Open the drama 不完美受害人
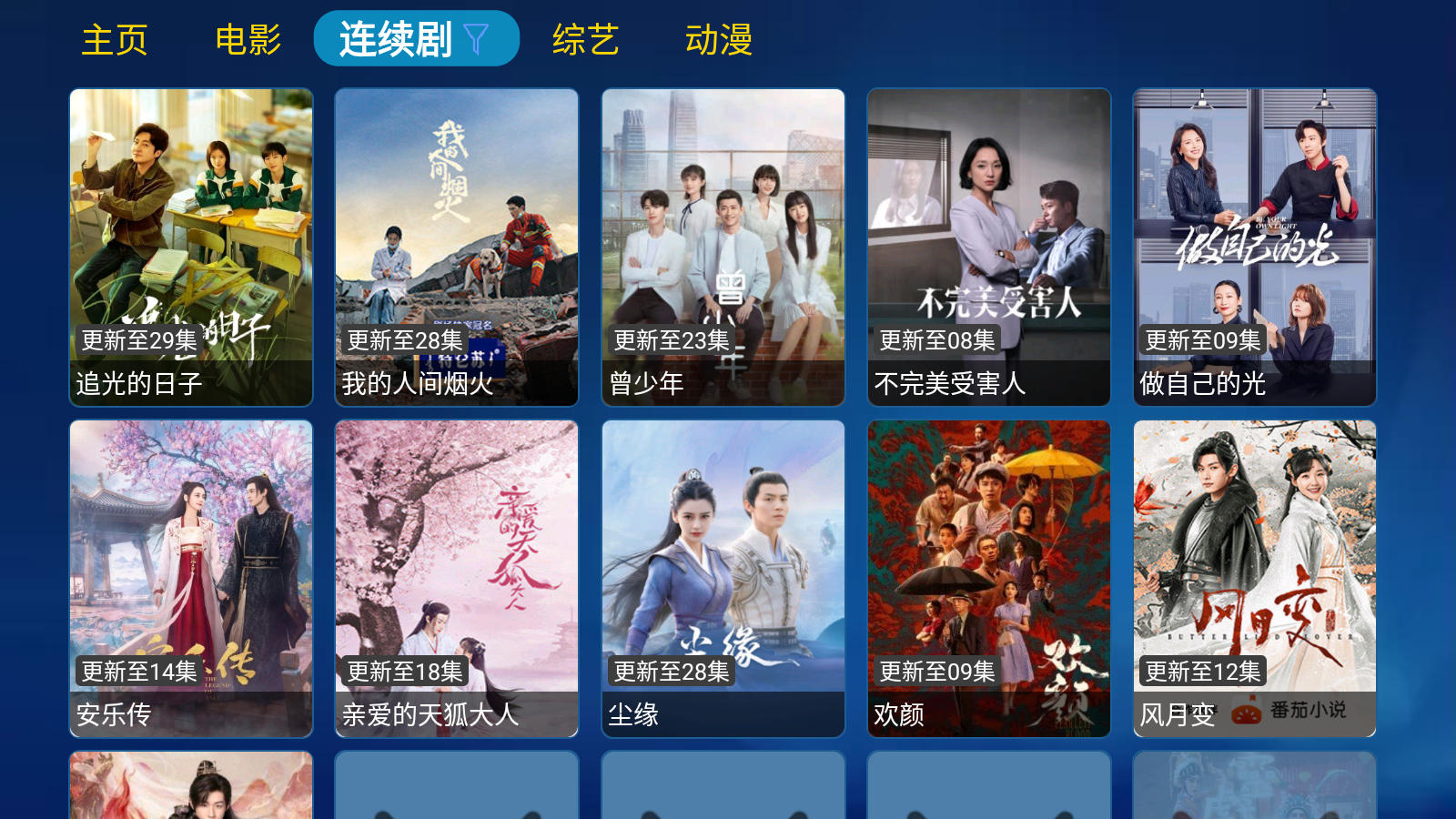 pyautogui.click(x=989, y=247)
